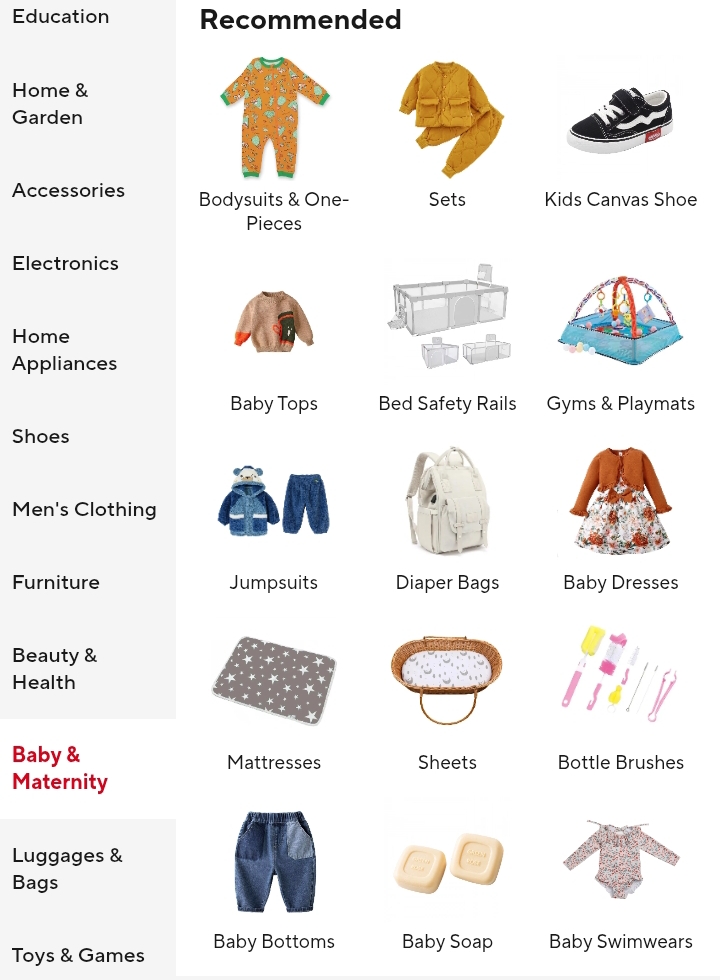Viewport: 720px width, 980px height.
Task: Switch to the Electronics category
Action: [x=65, y=264]
